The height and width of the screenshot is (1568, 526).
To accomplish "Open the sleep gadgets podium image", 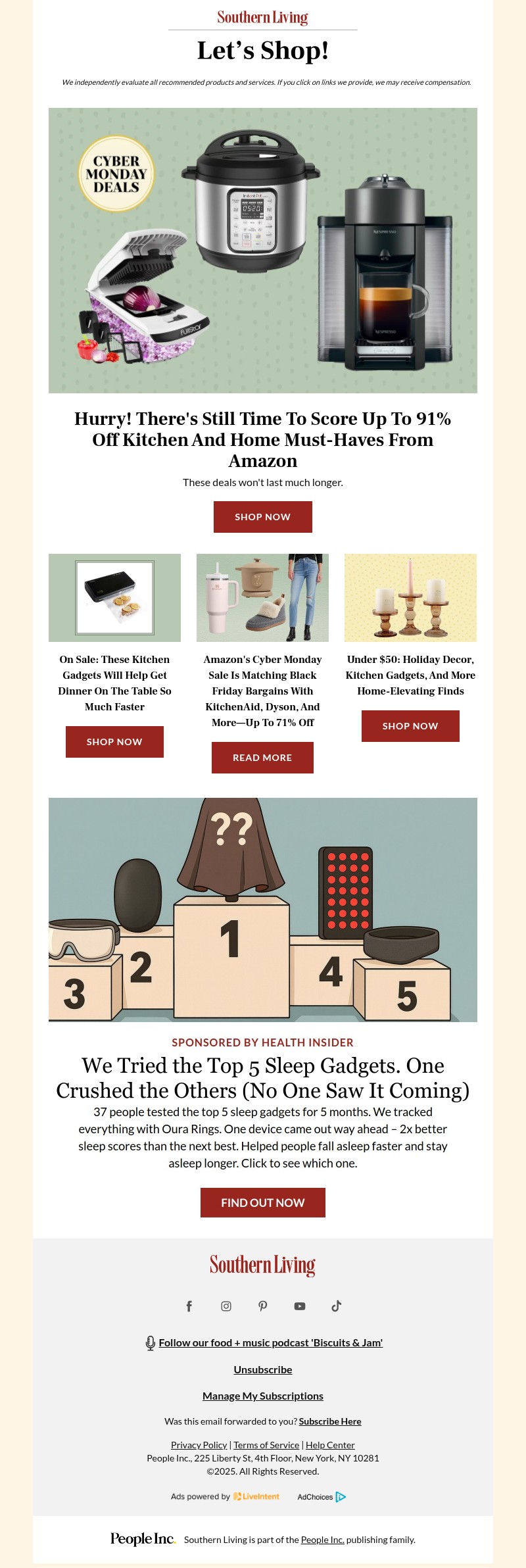I will (x=262, y=910).
